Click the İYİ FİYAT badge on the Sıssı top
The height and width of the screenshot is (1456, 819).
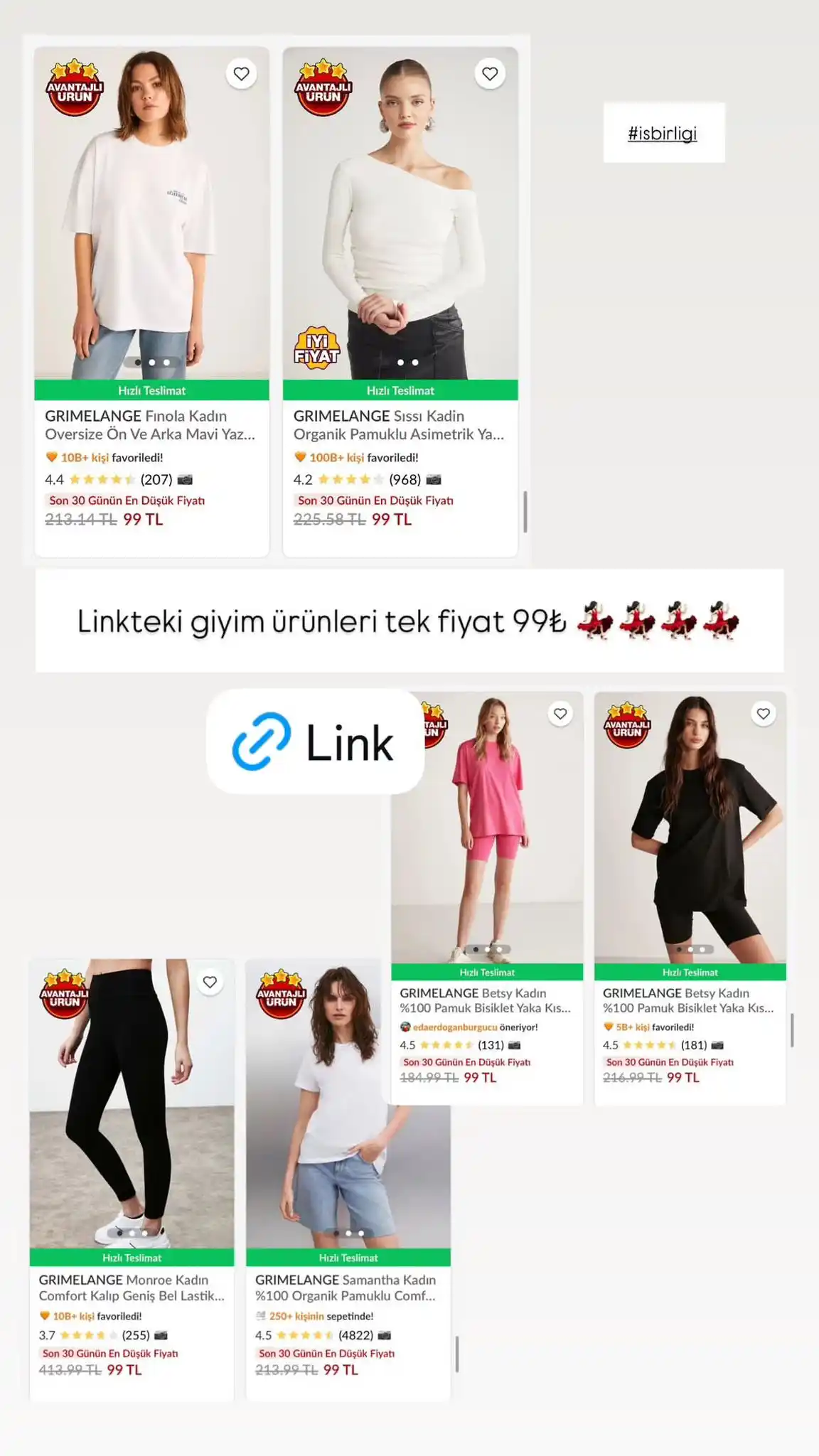point(317,347)
